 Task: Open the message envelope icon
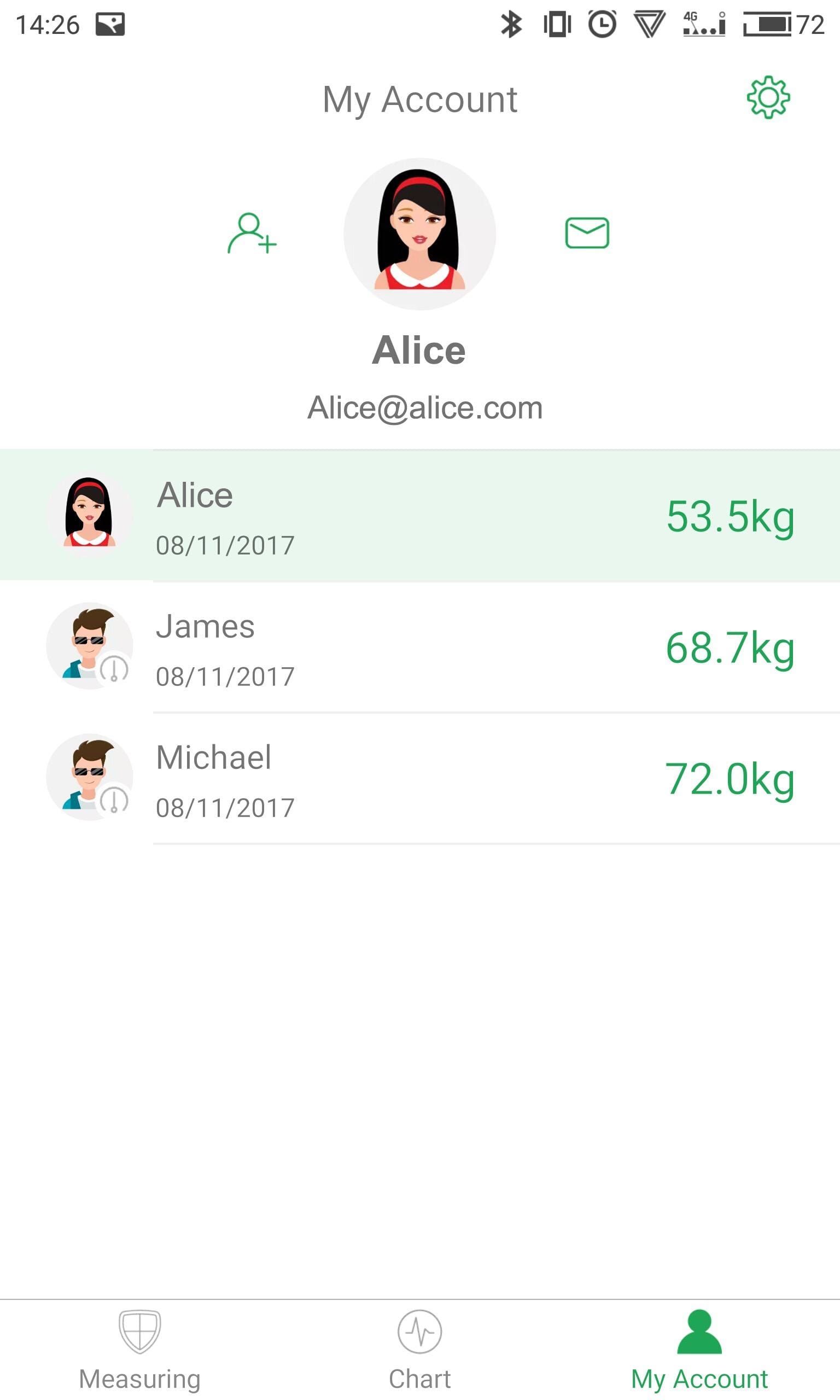(x=587, y=232)
